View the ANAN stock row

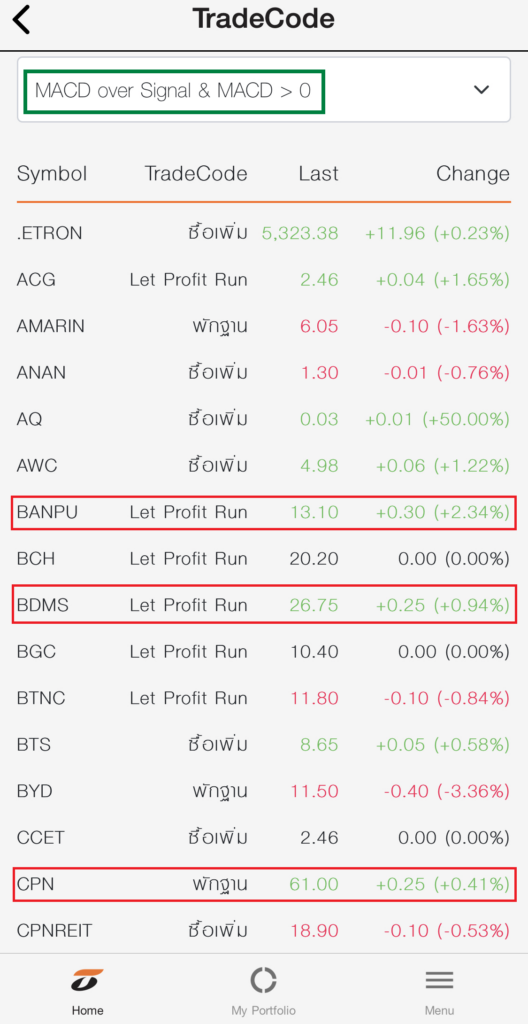click(263, 373)
